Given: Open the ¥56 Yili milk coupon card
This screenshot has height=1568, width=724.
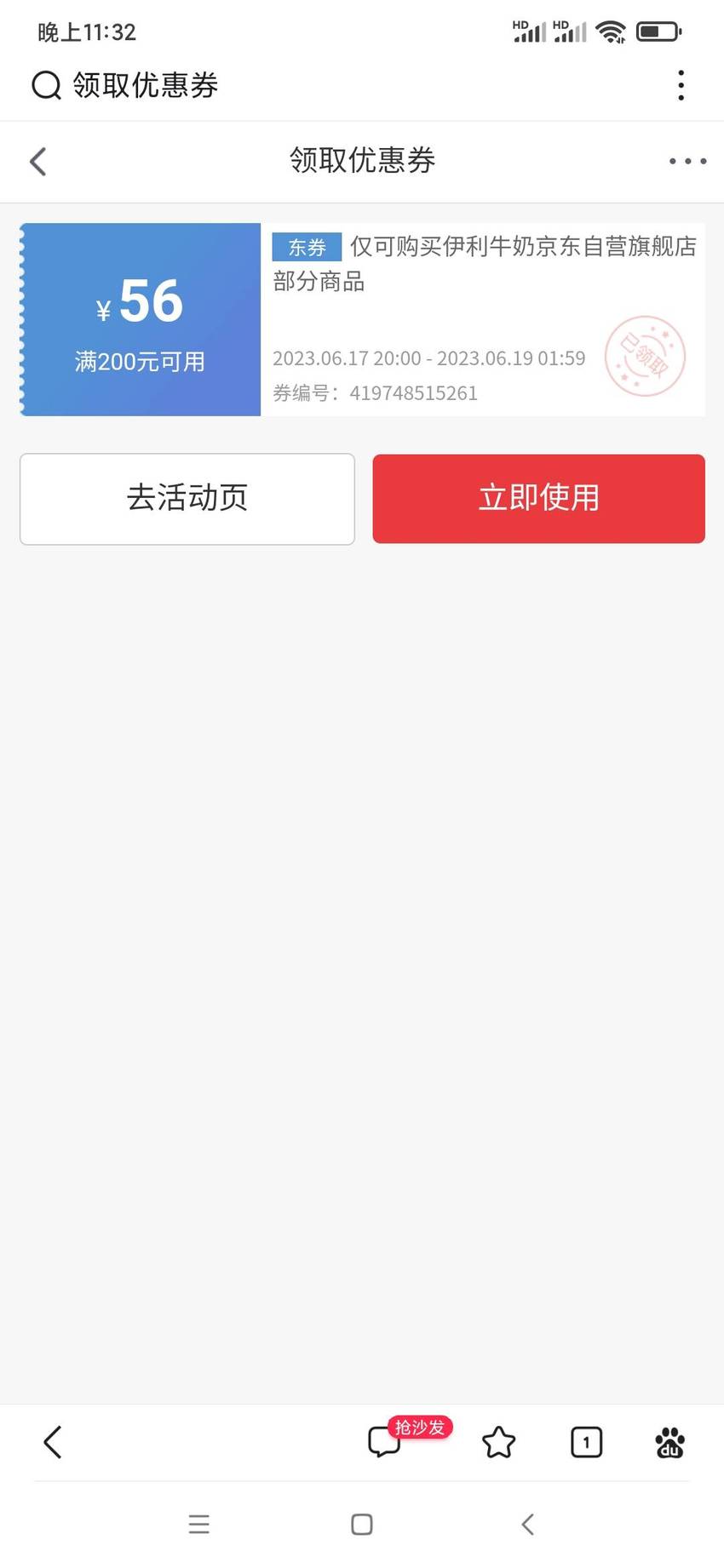Looking at the screenshot, I should coord(363,319).
